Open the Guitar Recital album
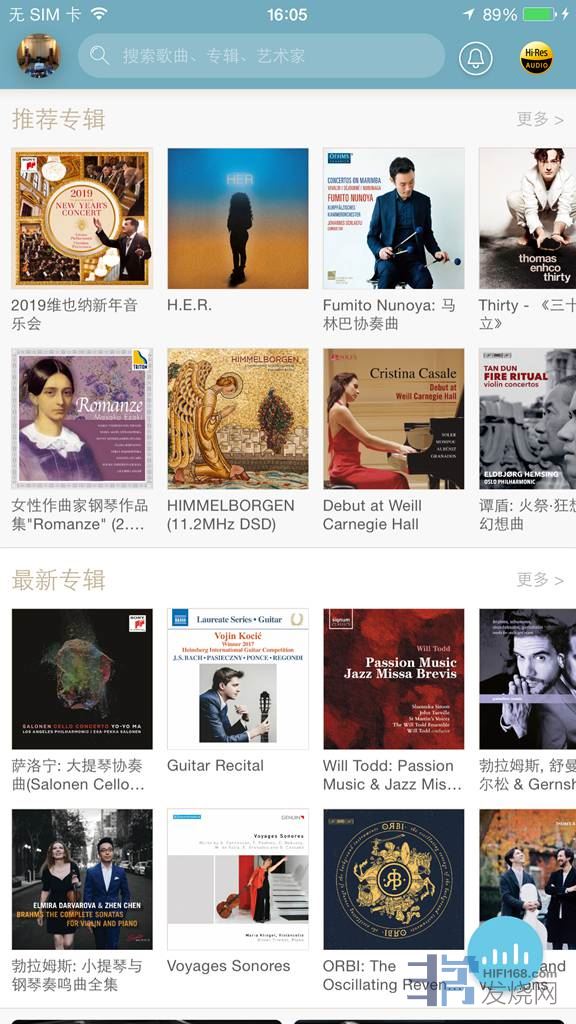The image size is (576, 1024). [x=238, y=679]
